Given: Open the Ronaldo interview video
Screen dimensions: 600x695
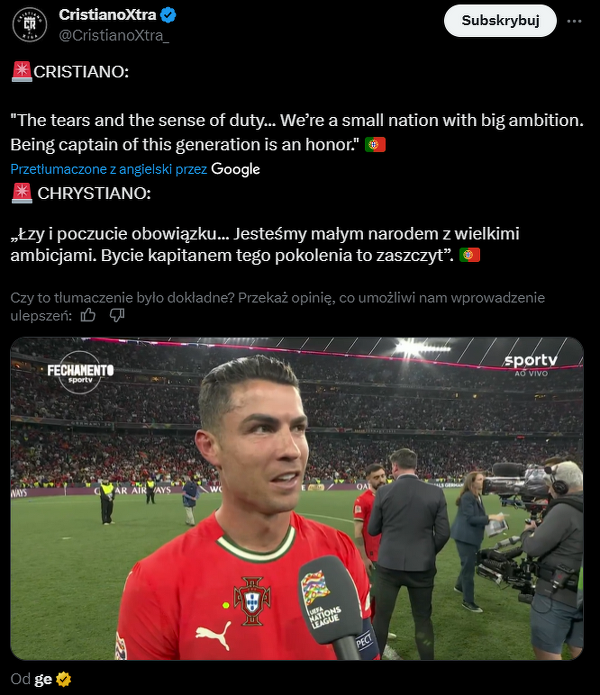Looking at the screenshot, I should coord(297,498).
